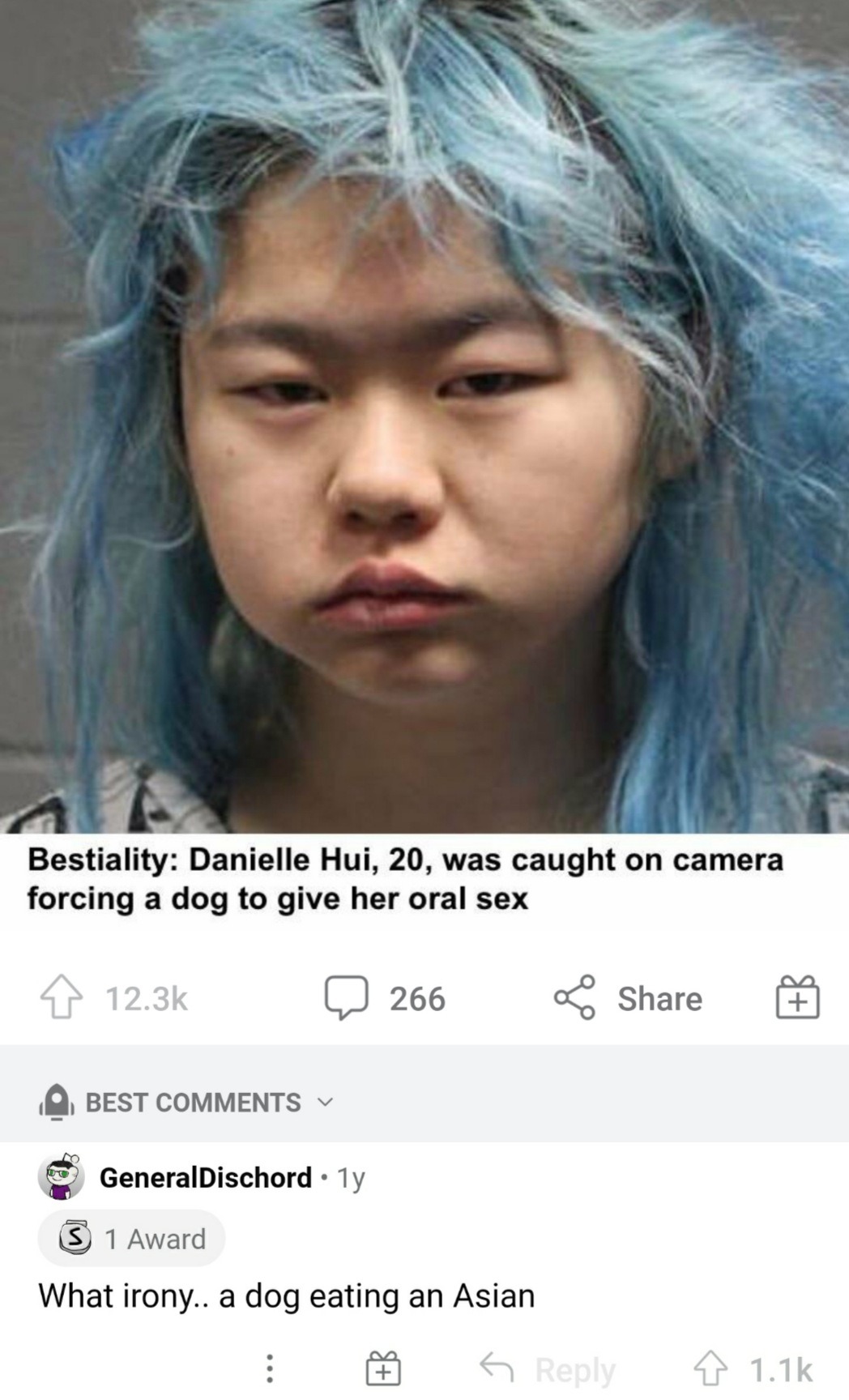Reply to GeneralDischord's comment

548,1369
